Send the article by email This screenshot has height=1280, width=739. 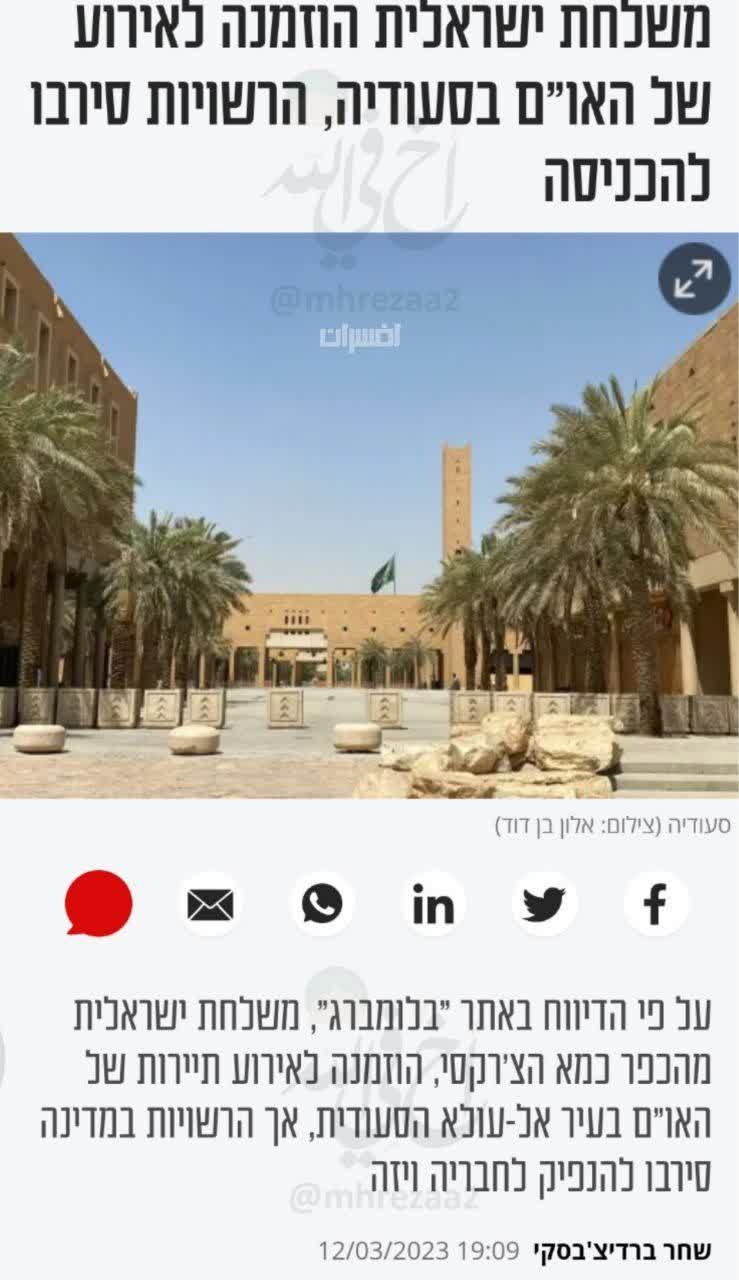click(210, 904)
